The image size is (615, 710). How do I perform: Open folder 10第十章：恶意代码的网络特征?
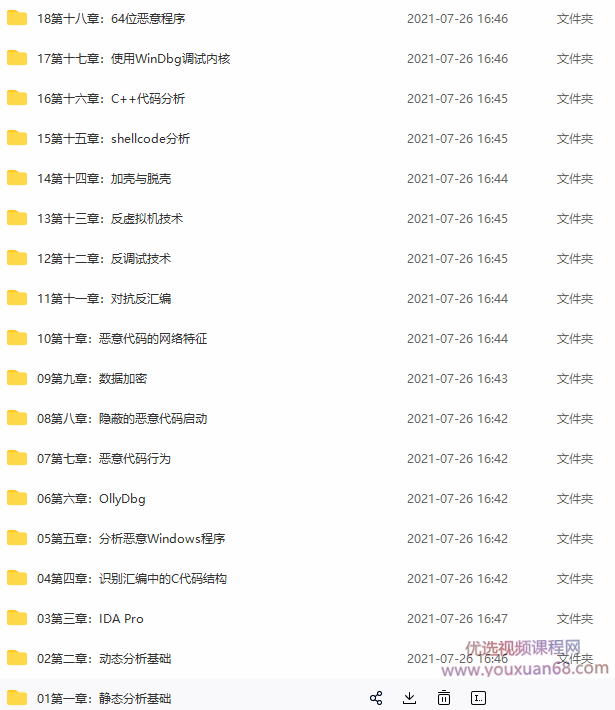coord(122,338)
